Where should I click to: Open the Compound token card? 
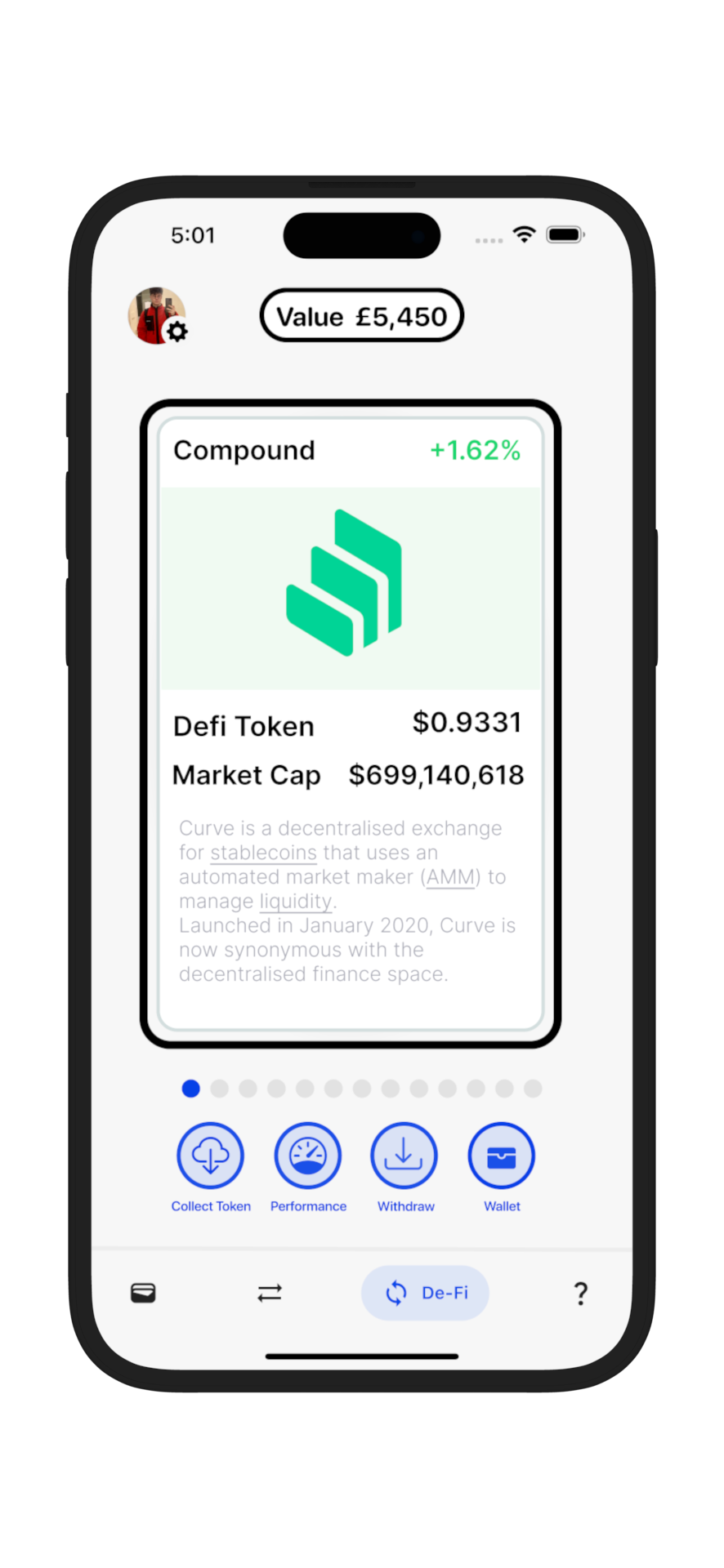pos(350,588)
